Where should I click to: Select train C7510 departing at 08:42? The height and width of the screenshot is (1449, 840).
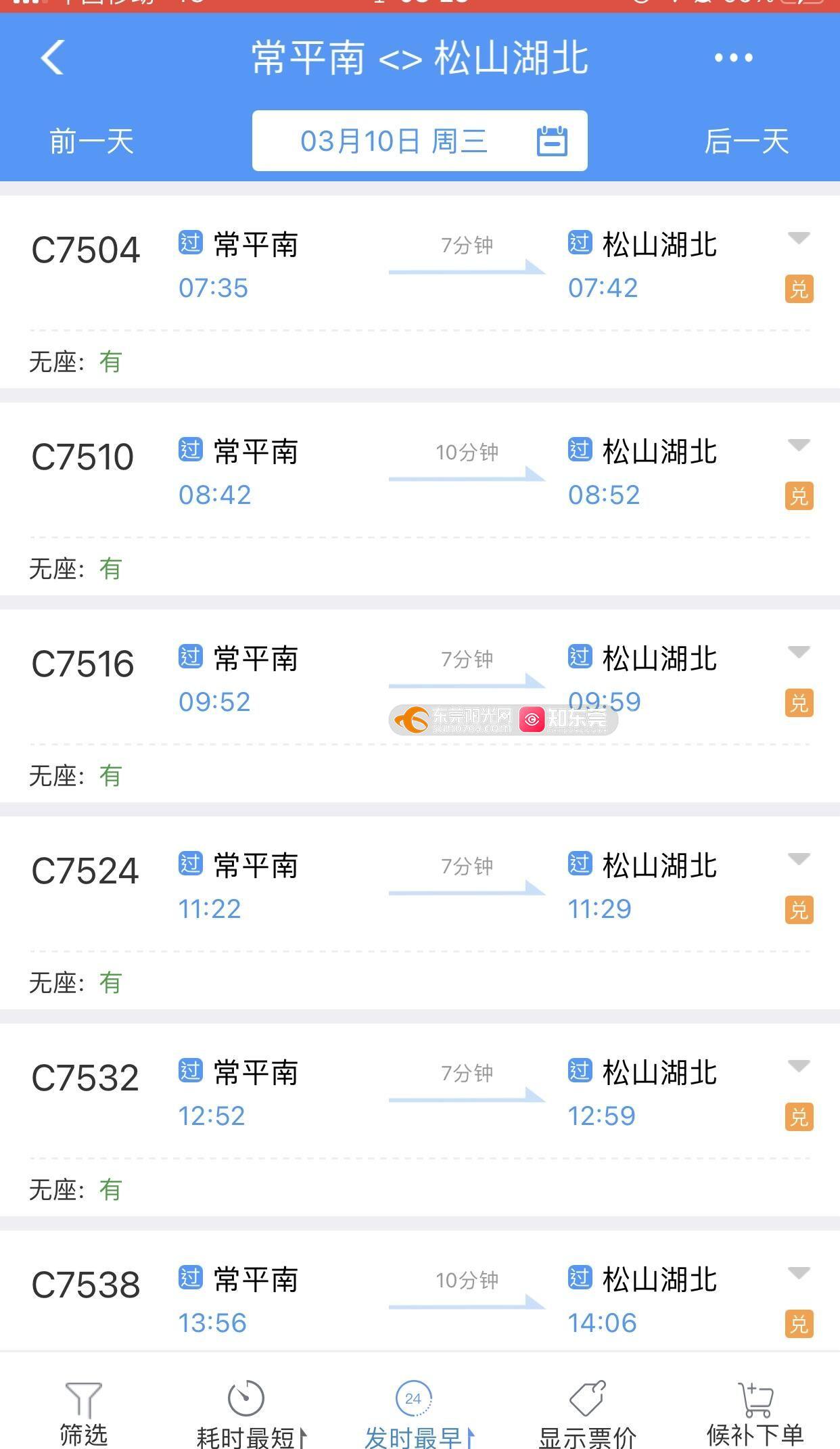(x=420, y=499)
